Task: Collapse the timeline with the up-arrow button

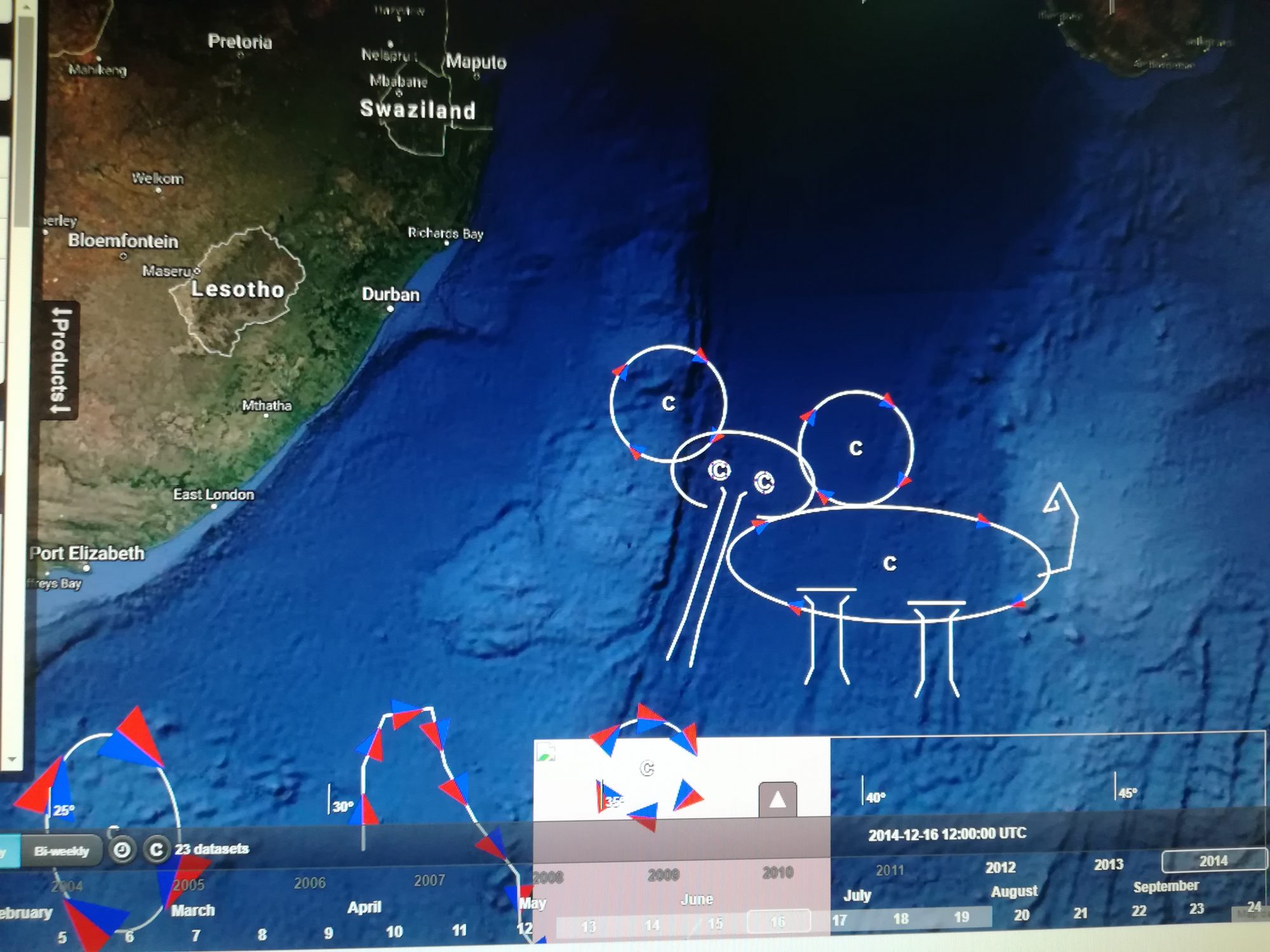Action: pyautogui.click(x=777, y=800)
